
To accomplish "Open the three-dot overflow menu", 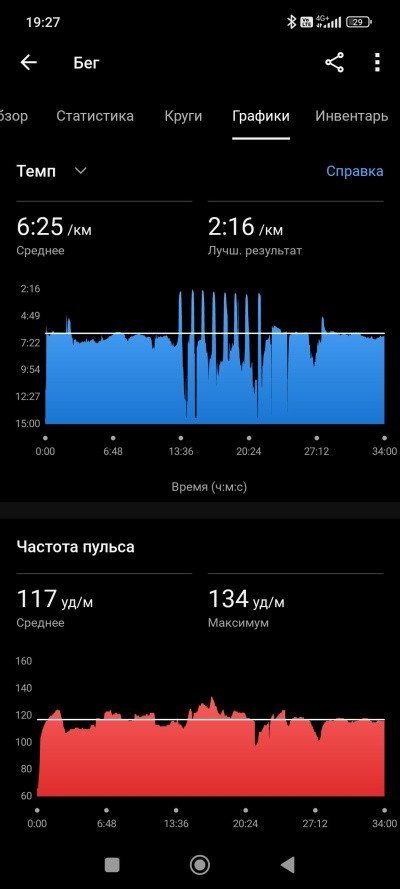I will pyautogui.click(x=377, y=62).
